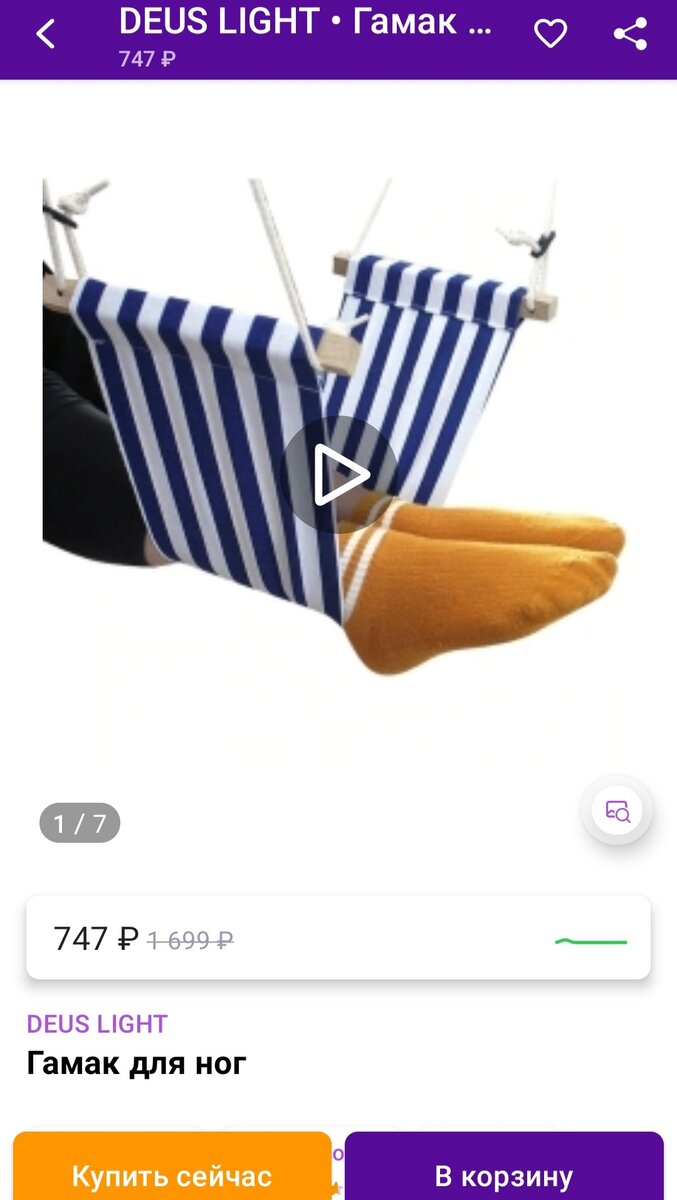
Task: Tap Купить сейчас to buy now
Action: (172, 1174)
